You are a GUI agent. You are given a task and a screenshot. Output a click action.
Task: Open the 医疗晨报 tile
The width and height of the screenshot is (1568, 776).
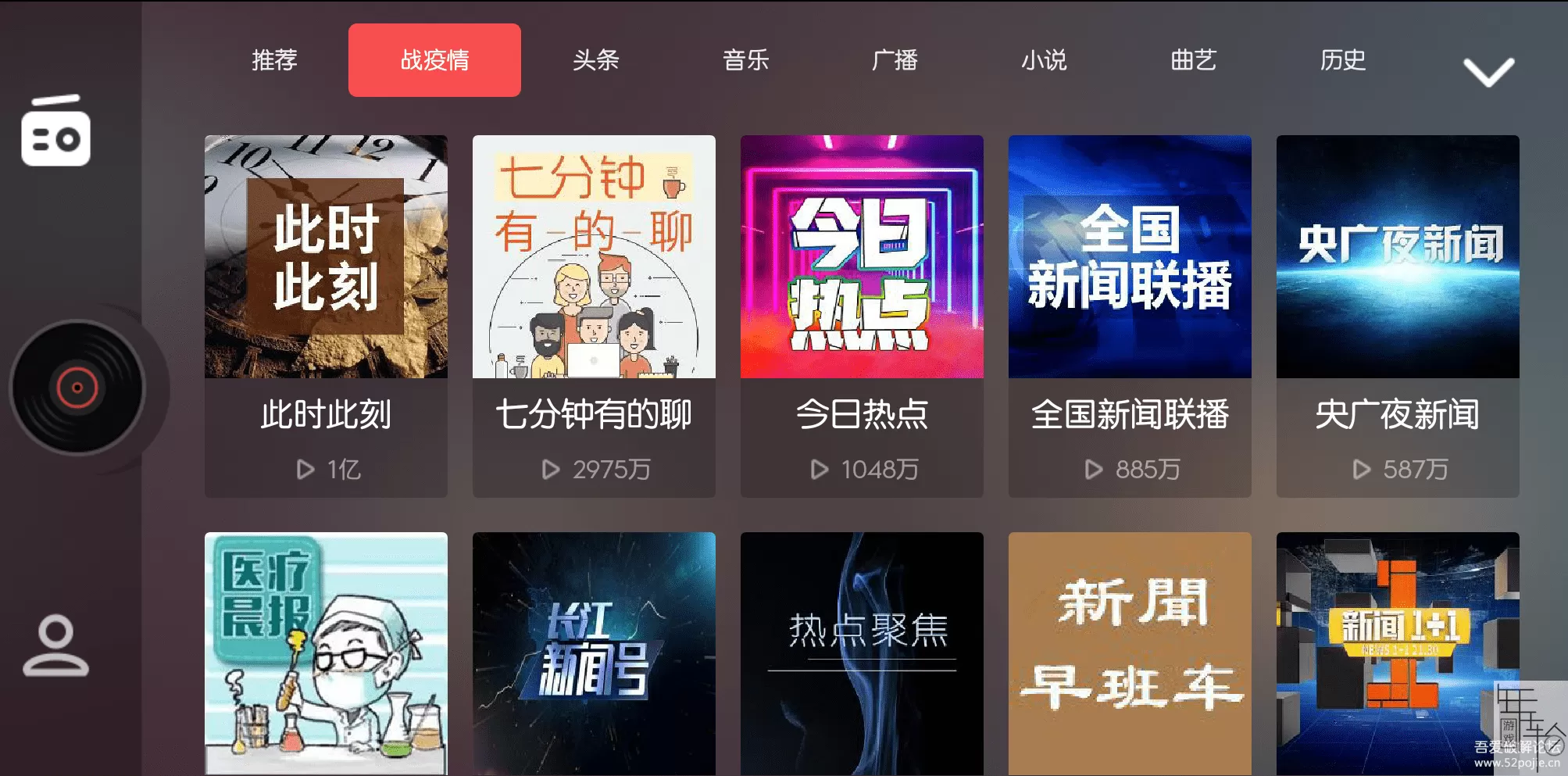[326, 653]
